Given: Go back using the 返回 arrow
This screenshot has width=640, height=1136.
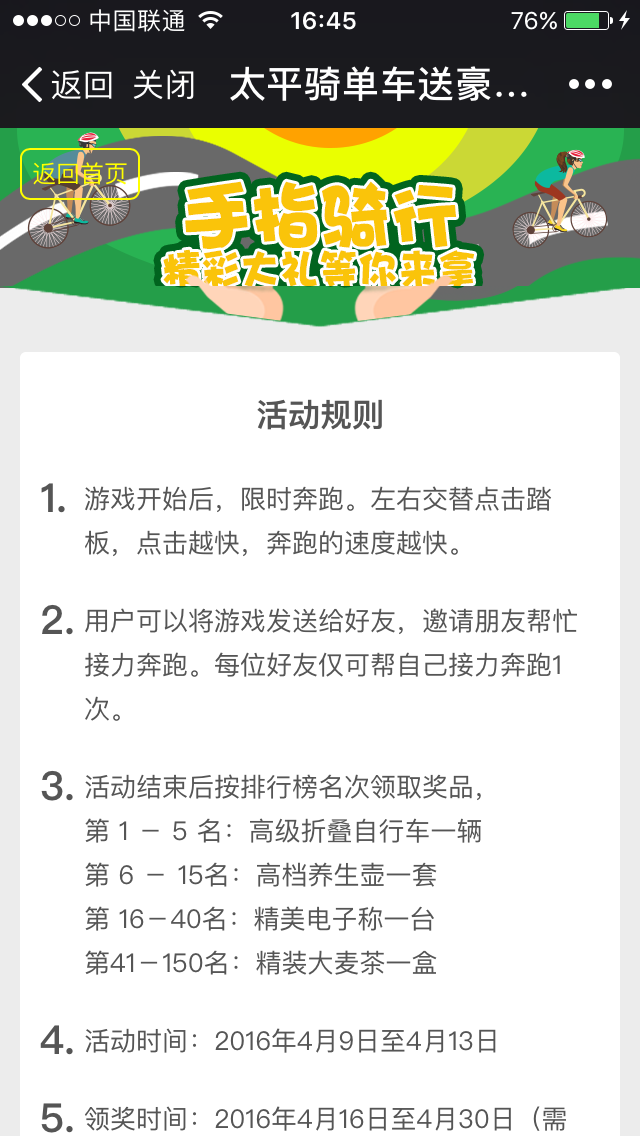Looking at the screenshot, I should 66,85.
